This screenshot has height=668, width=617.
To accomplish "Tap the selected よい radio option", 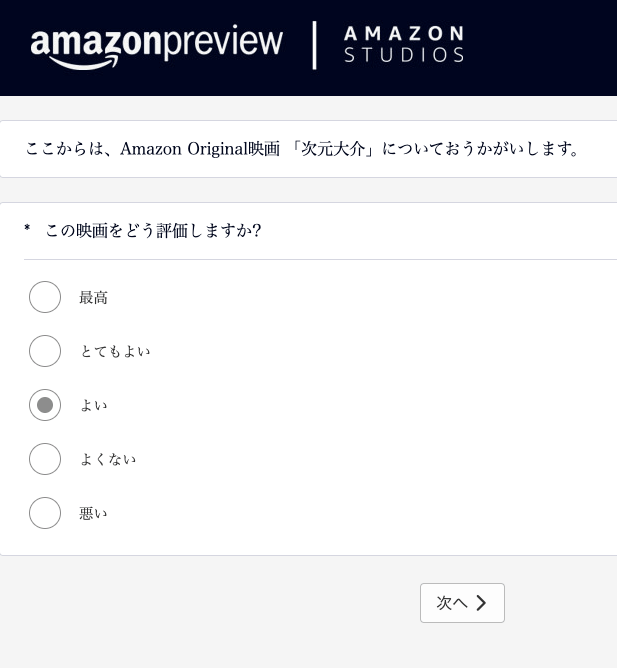I will [x=45, y=405].
